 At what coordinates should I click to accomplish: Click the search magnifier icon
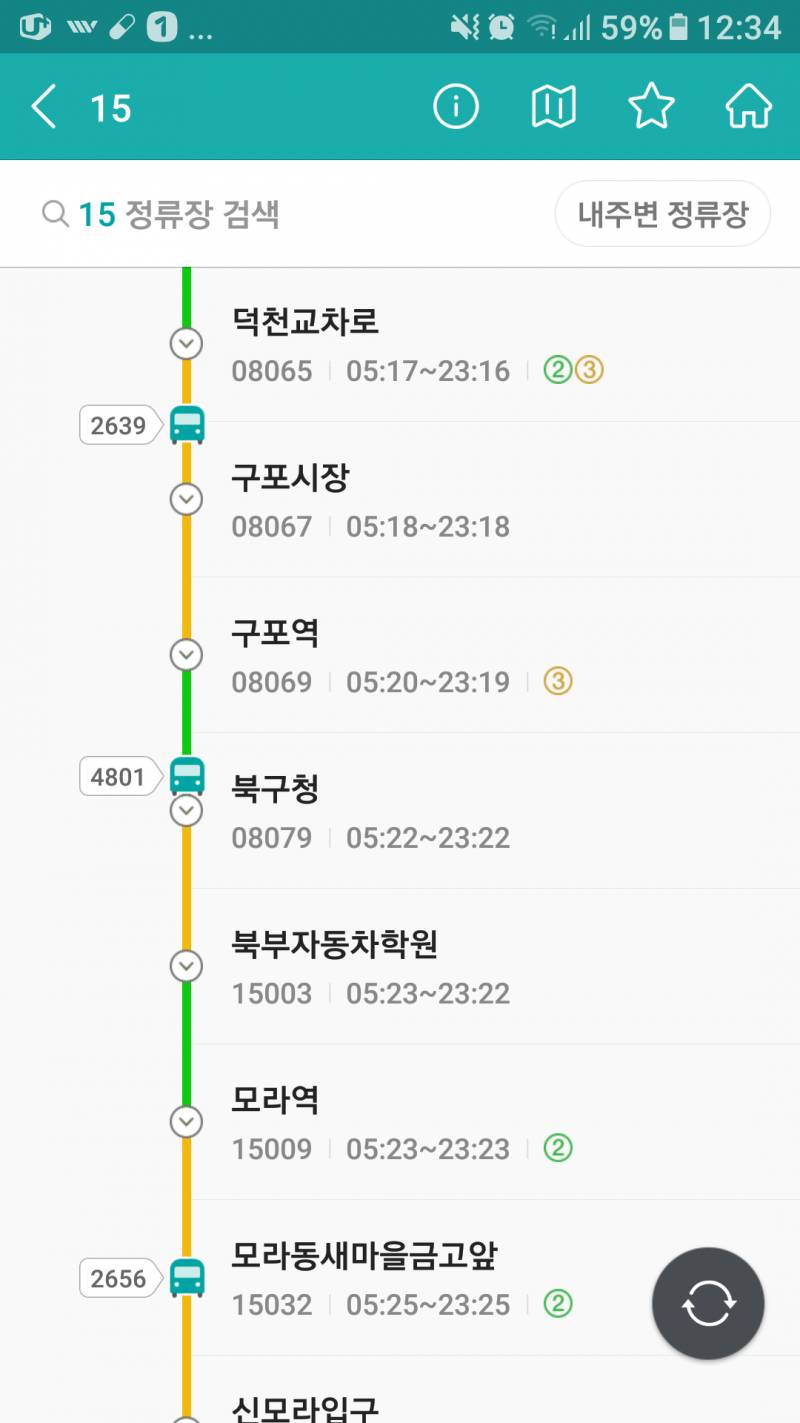pos(56,213)
